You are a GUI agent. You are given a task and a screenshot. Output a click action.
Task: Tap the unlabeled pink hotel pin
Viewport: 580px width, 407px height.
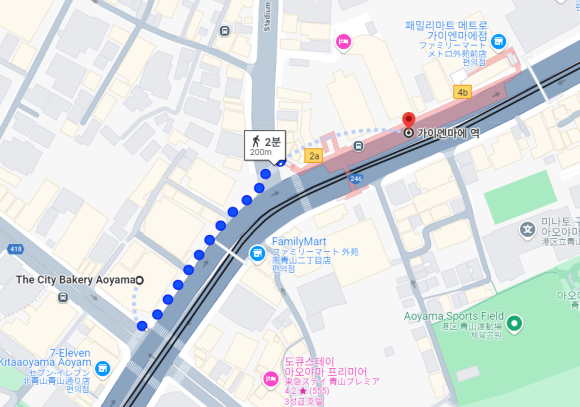[x=344, y=42]
